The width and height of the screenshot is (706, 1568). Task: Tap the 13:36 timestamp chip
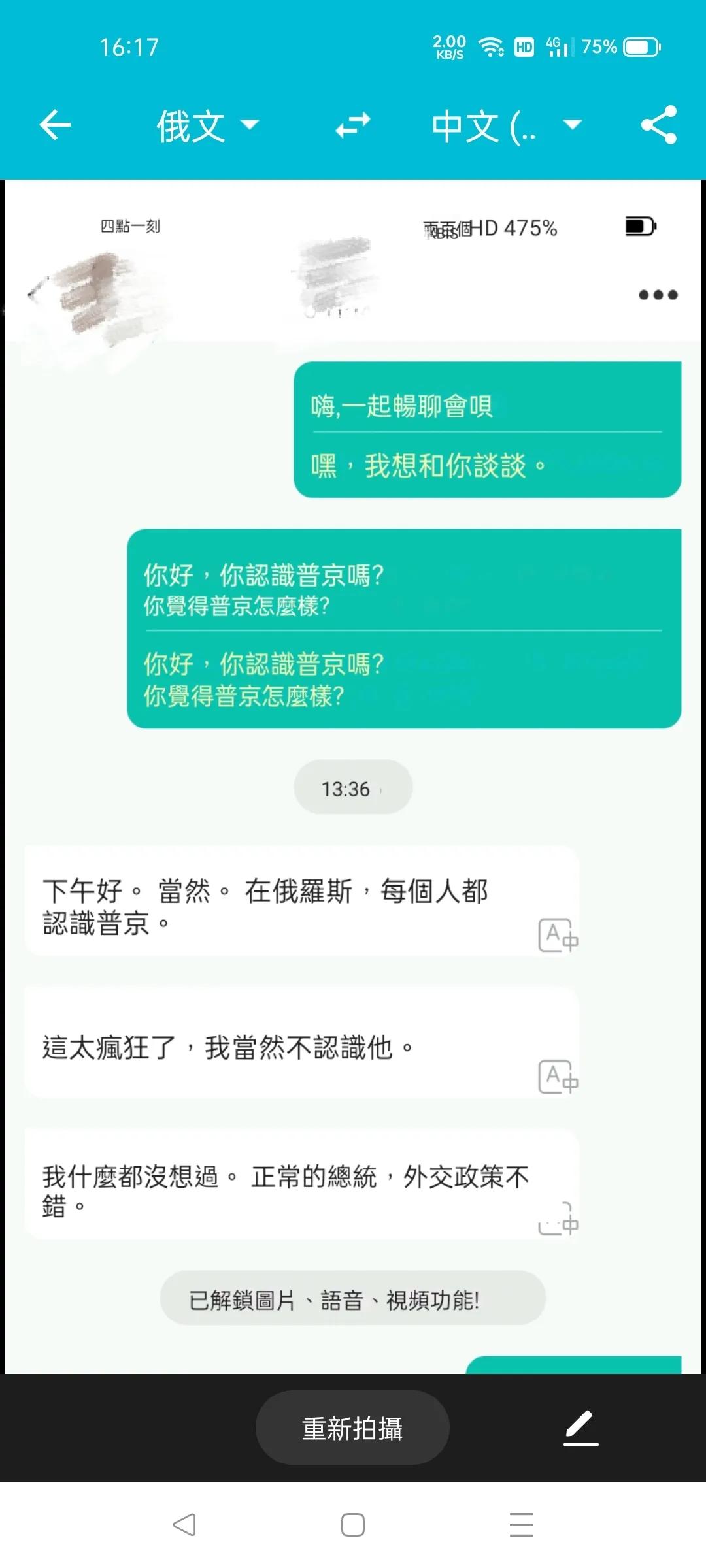point(352,788)
